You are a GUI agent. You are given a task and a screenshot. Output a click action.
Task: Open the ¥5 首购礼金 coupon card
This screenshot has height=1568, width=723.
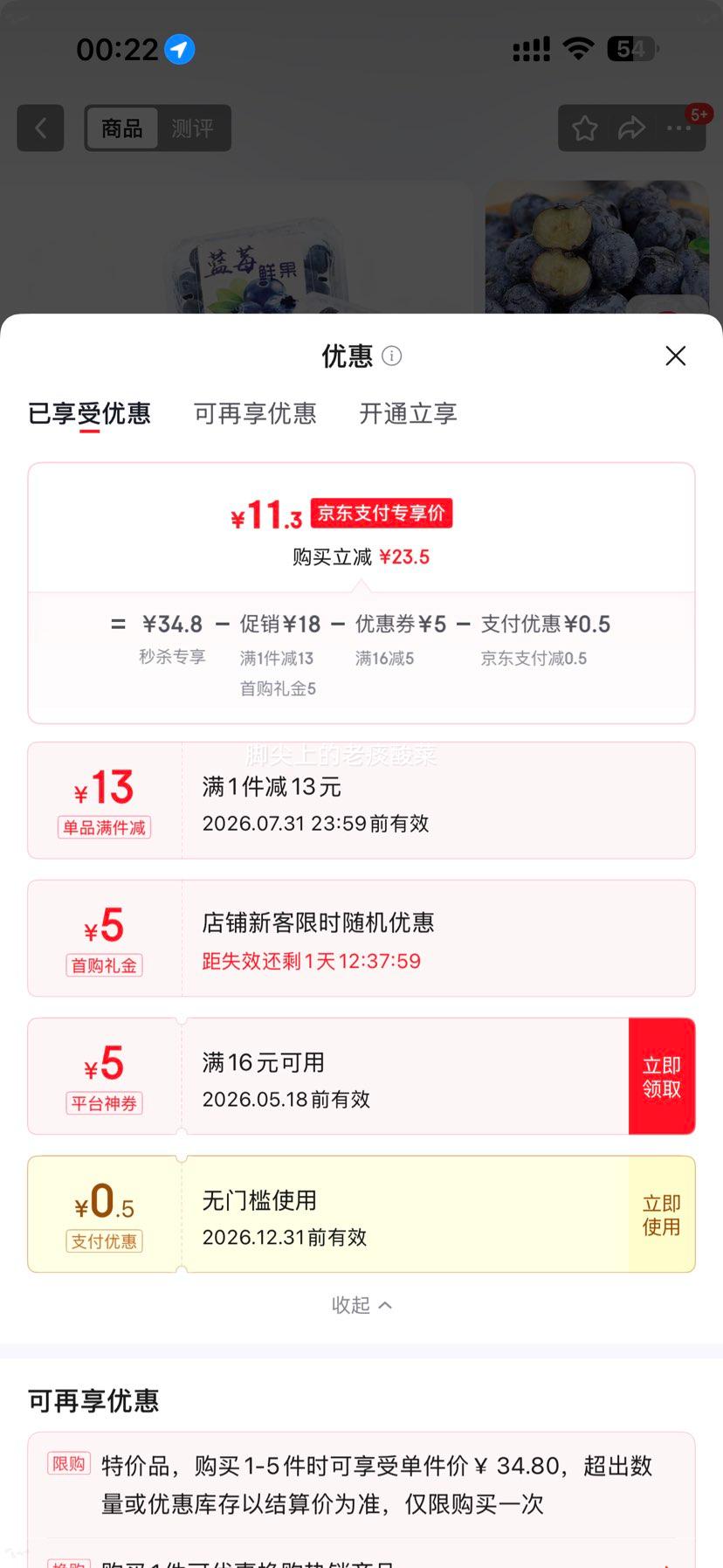pos(361,938)
